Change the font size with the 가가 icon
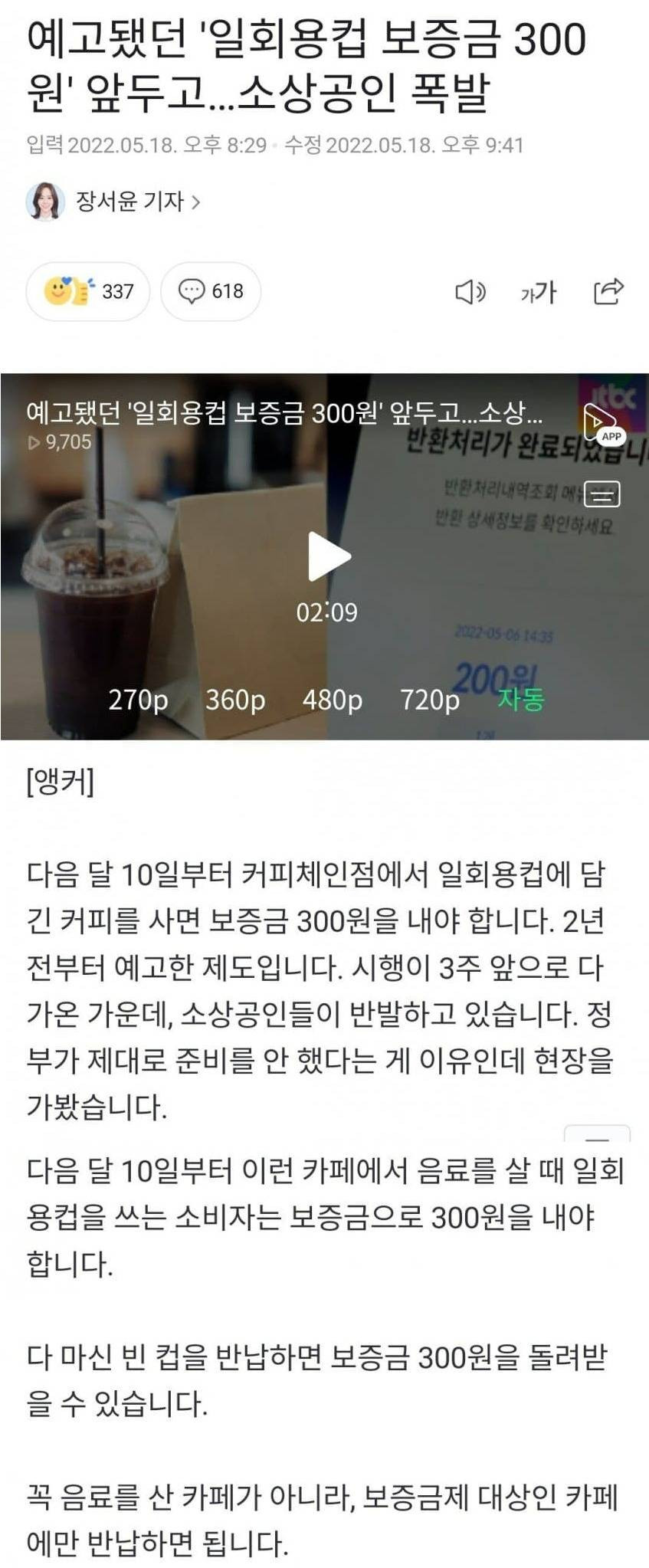 click(538, 291)
